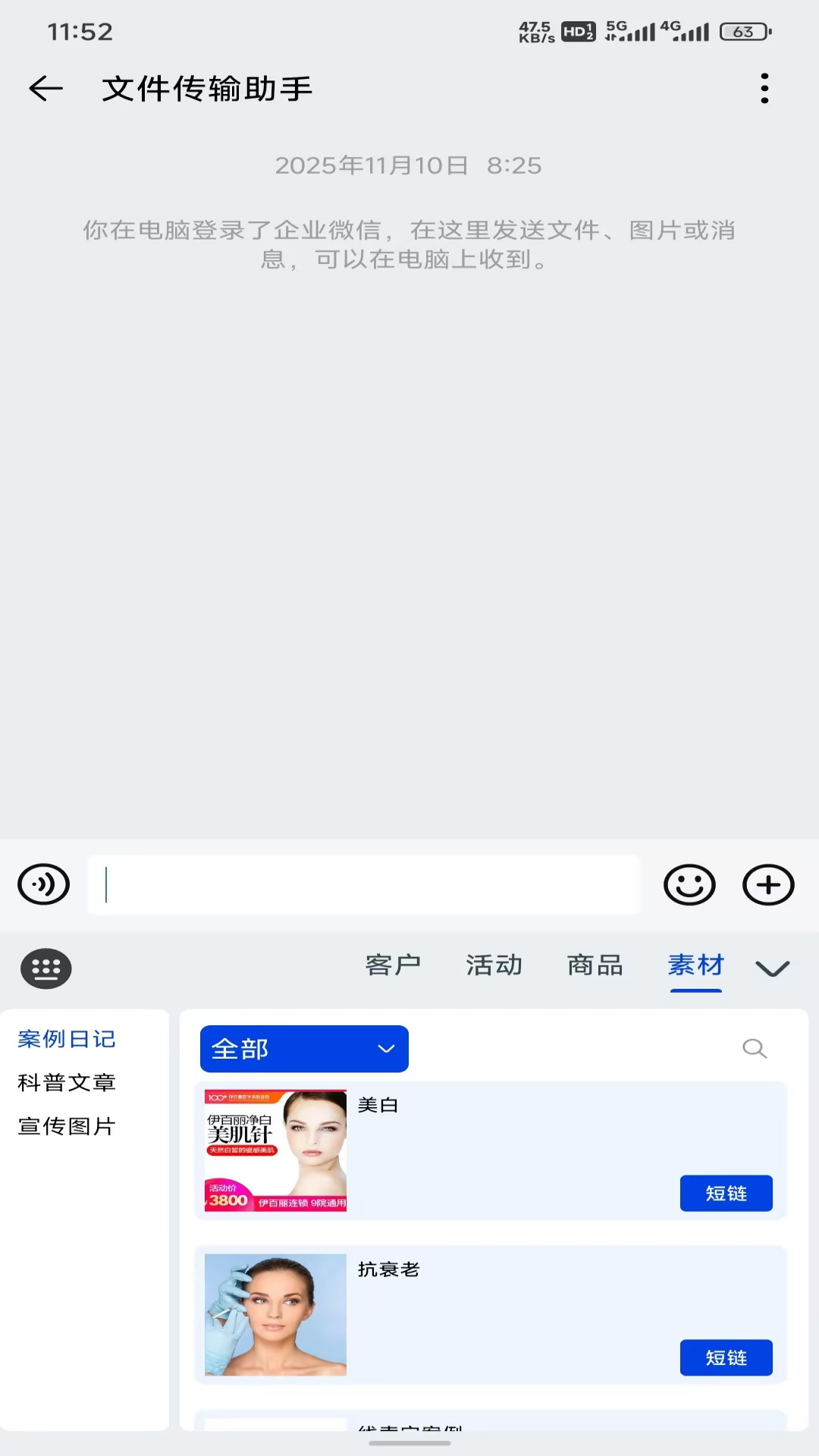The image size is (819, 1456).
Task: Collapse the materials panel with the chevron
Action: click(x=772, y=968)
